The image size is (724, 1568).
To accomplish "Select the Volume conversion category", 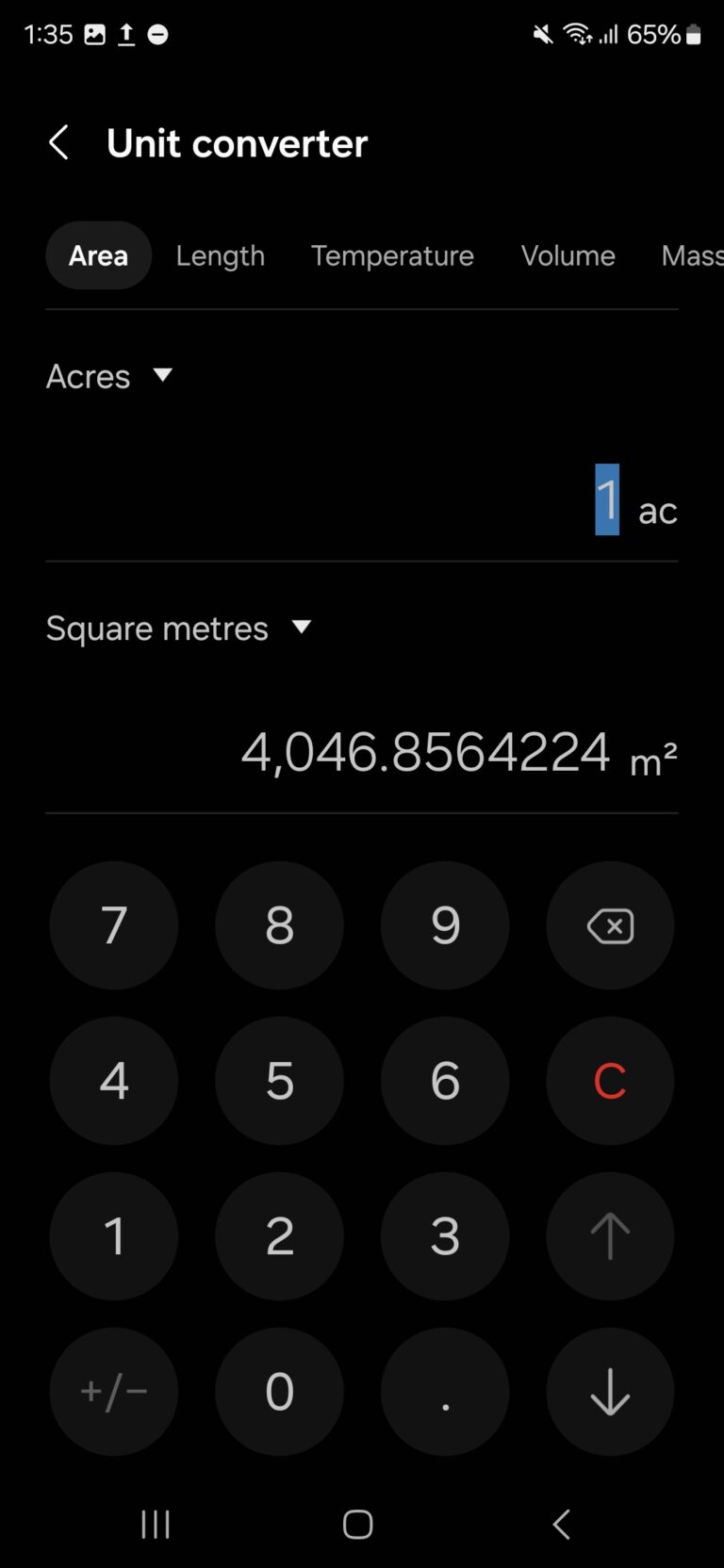I will coord(568,255).
